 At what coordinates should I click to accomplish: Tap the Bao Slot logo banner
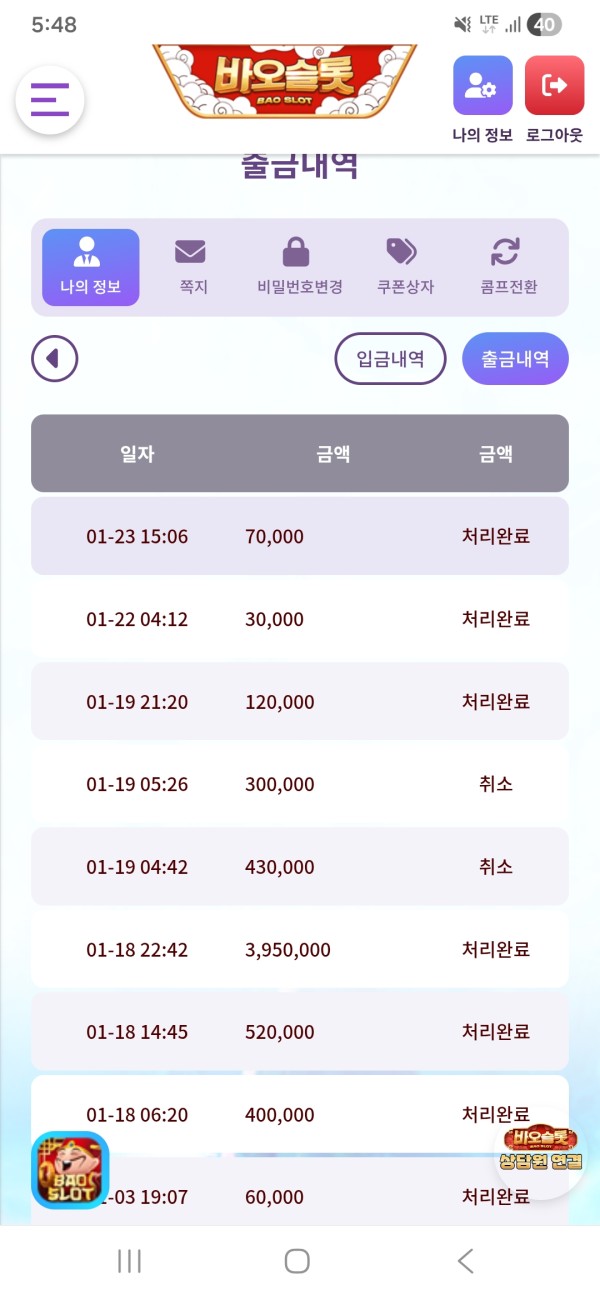pos(285,80)
